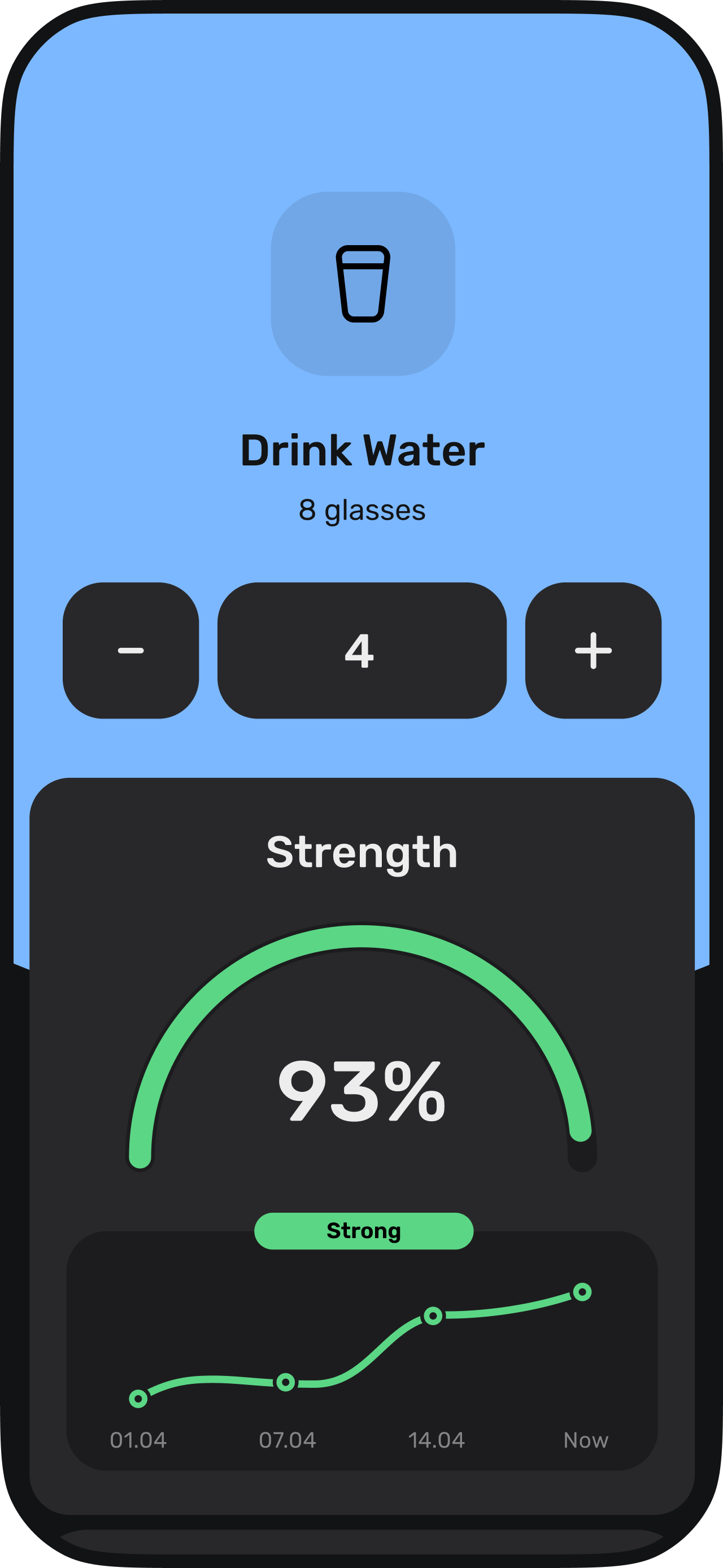Increase the water glass count
The height and width of the screenshot is (1568, 723).
(593, 650)
